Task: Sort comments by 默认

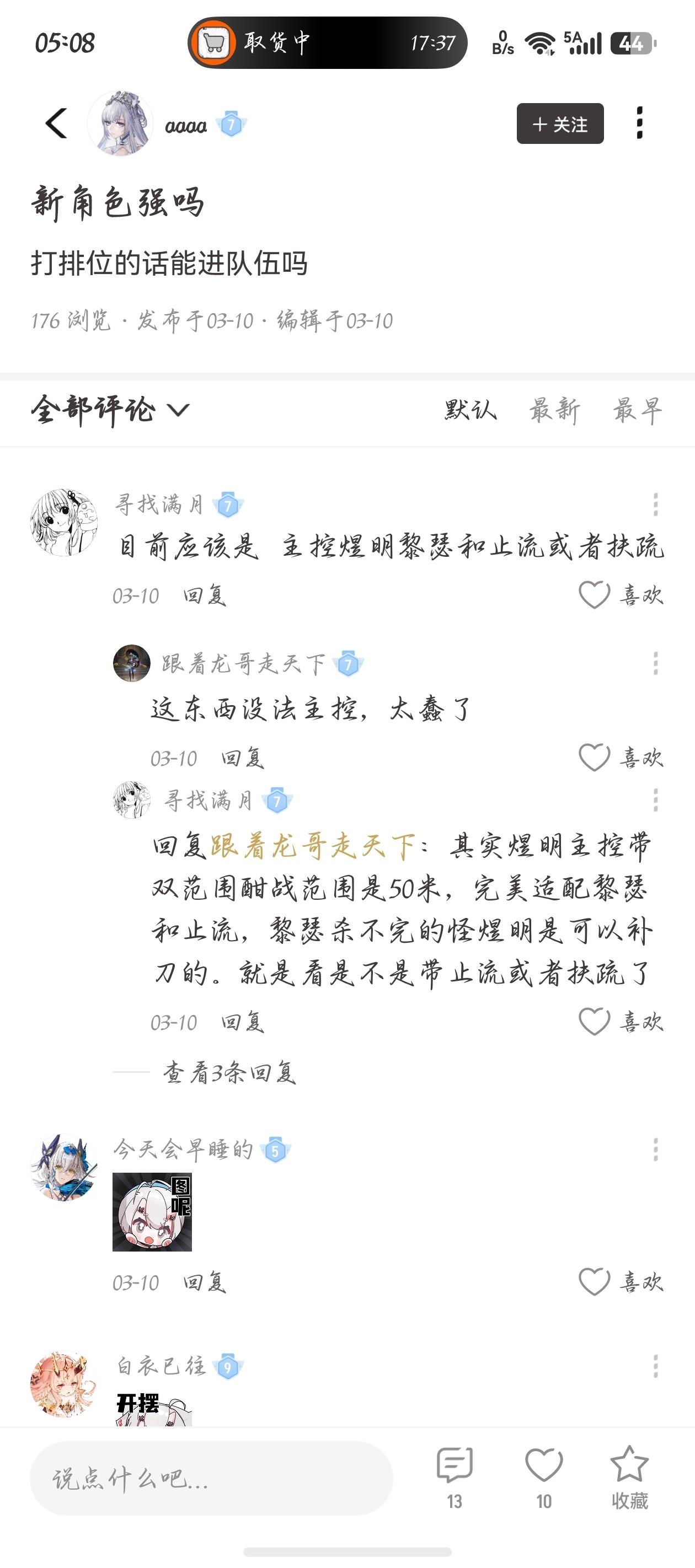Action: (469, 410)
